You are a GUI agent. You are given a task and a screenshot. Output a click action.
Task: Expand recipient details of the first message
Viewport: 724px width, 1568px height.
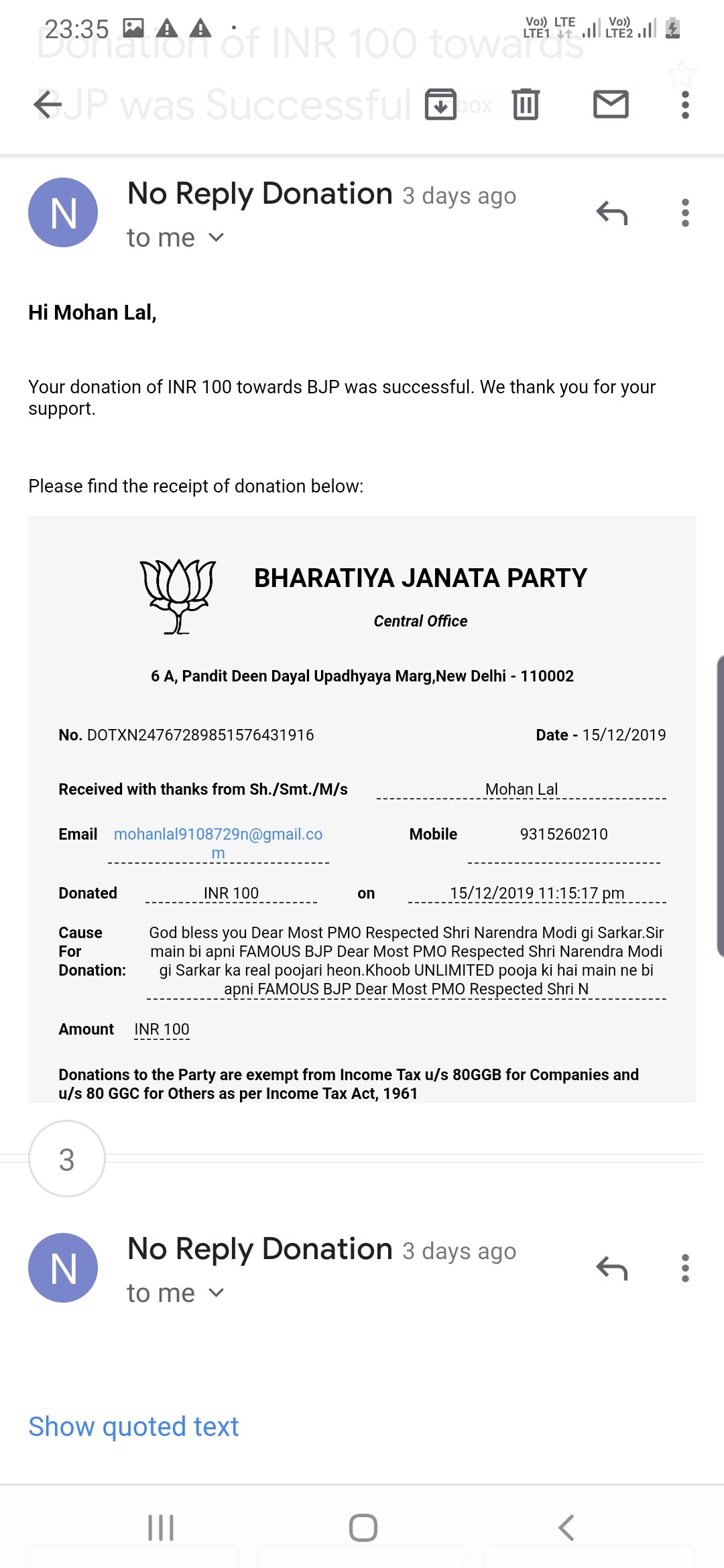[x=215, y=238]
